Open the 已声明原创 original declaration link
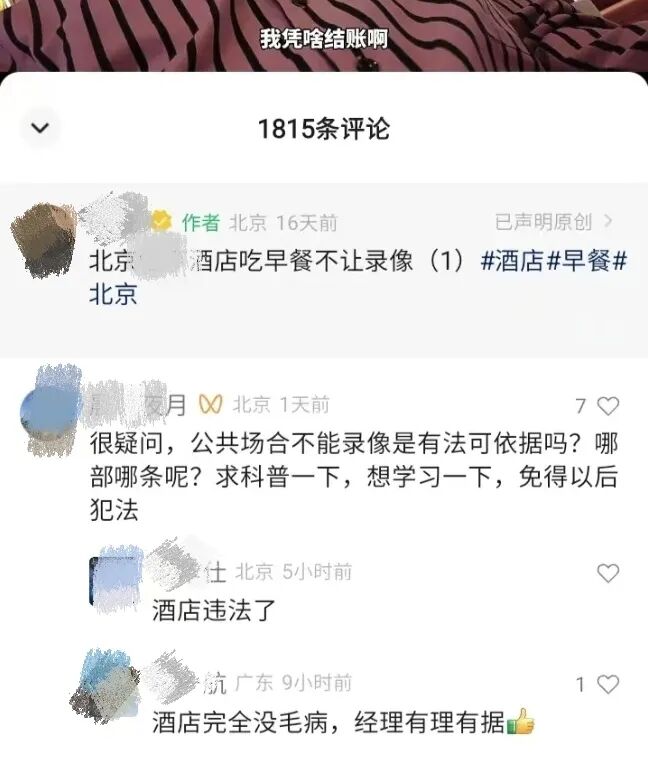 555,222
